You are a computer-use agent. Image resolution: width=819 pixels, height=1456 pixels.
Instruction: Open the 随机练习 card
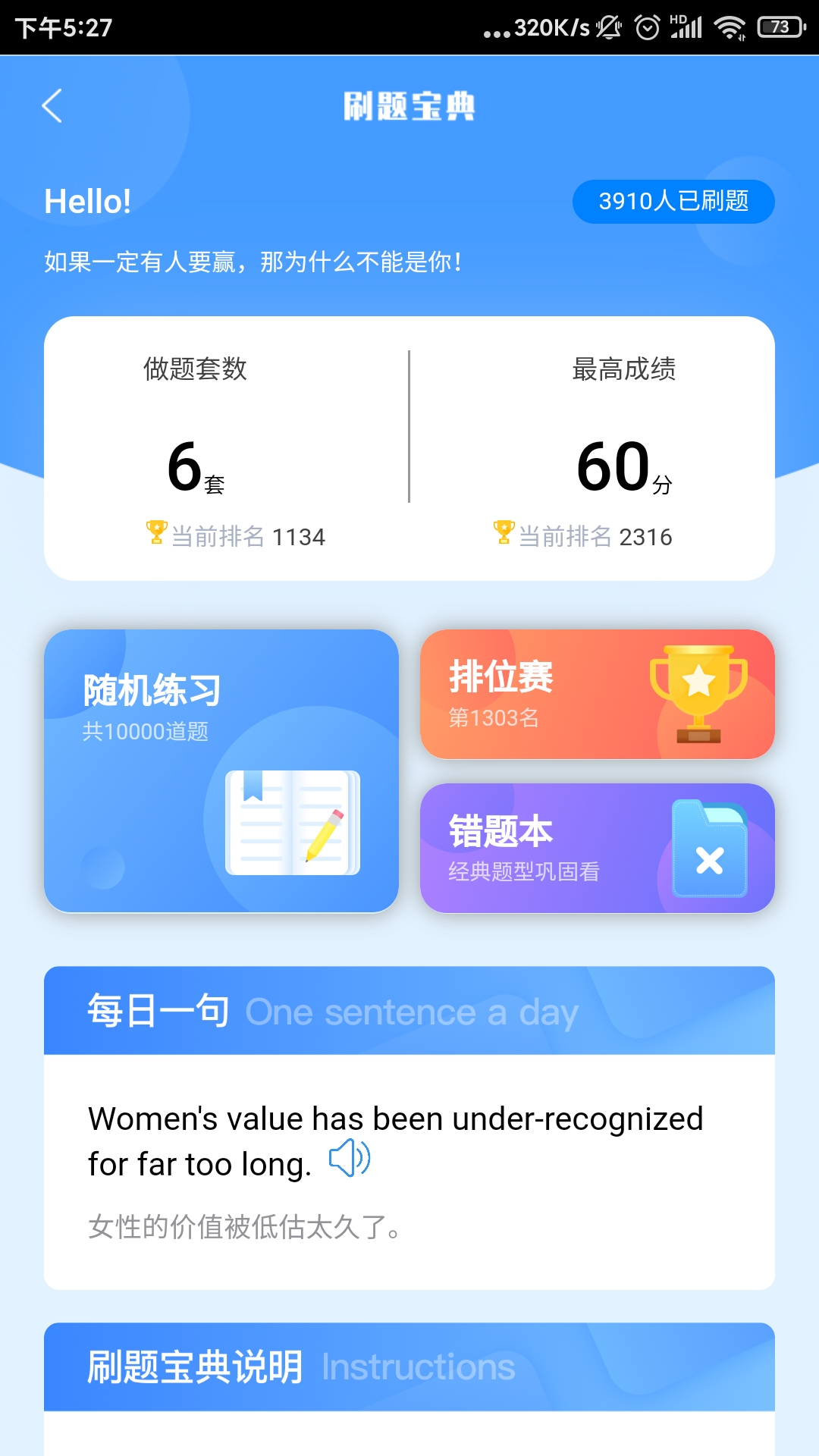pyautogui.click(x=221, y=770)
